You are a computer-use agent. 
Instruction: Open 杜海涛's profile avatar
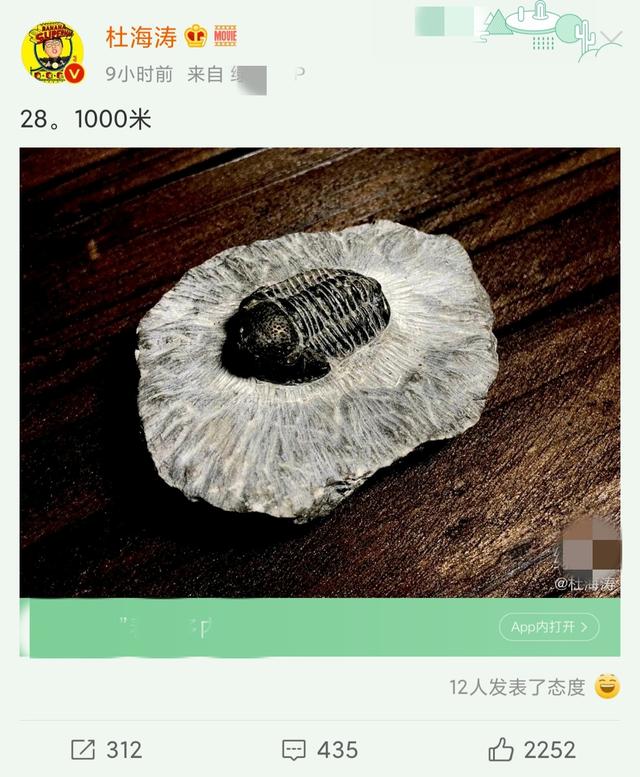51,50
